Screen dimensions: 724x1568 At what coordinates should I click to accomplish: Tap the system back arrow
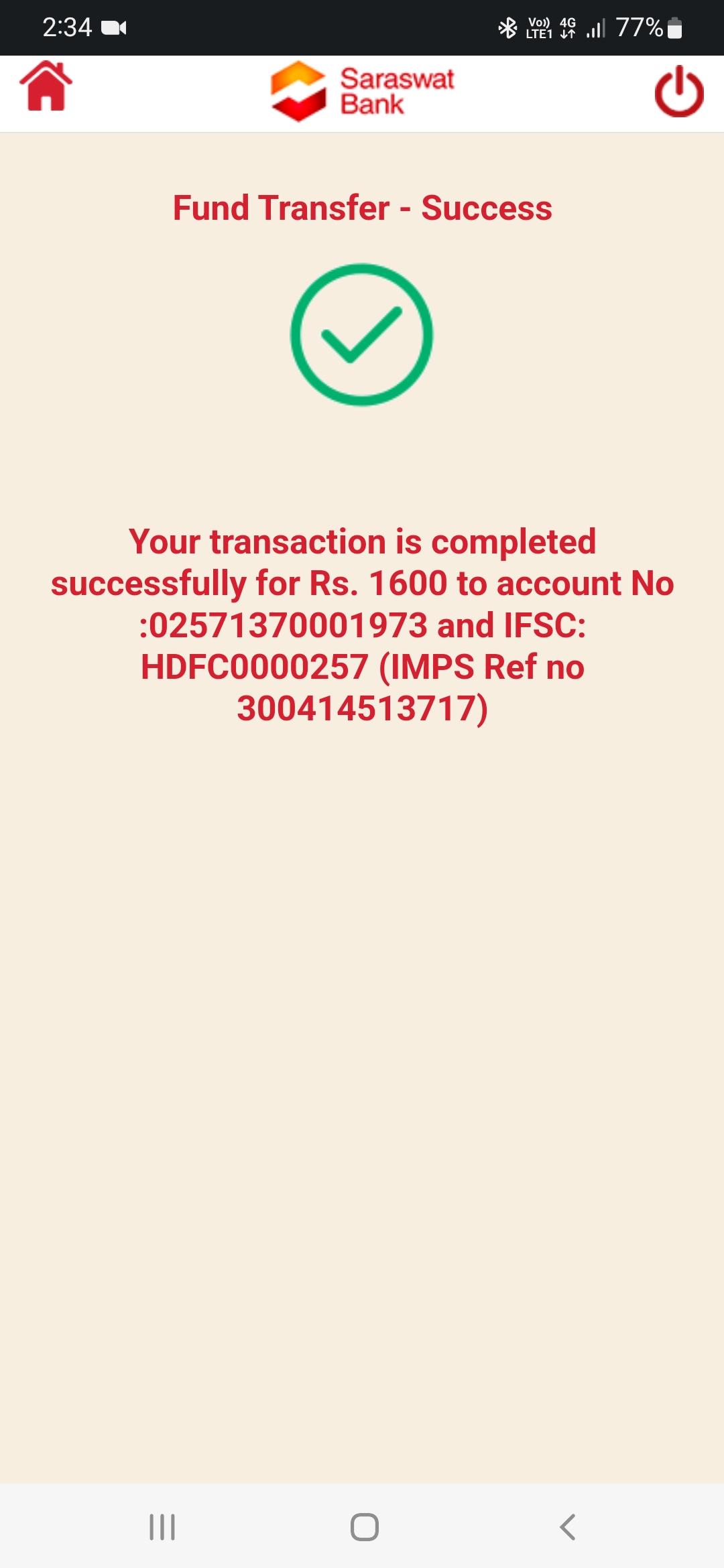pos(567,1527)
